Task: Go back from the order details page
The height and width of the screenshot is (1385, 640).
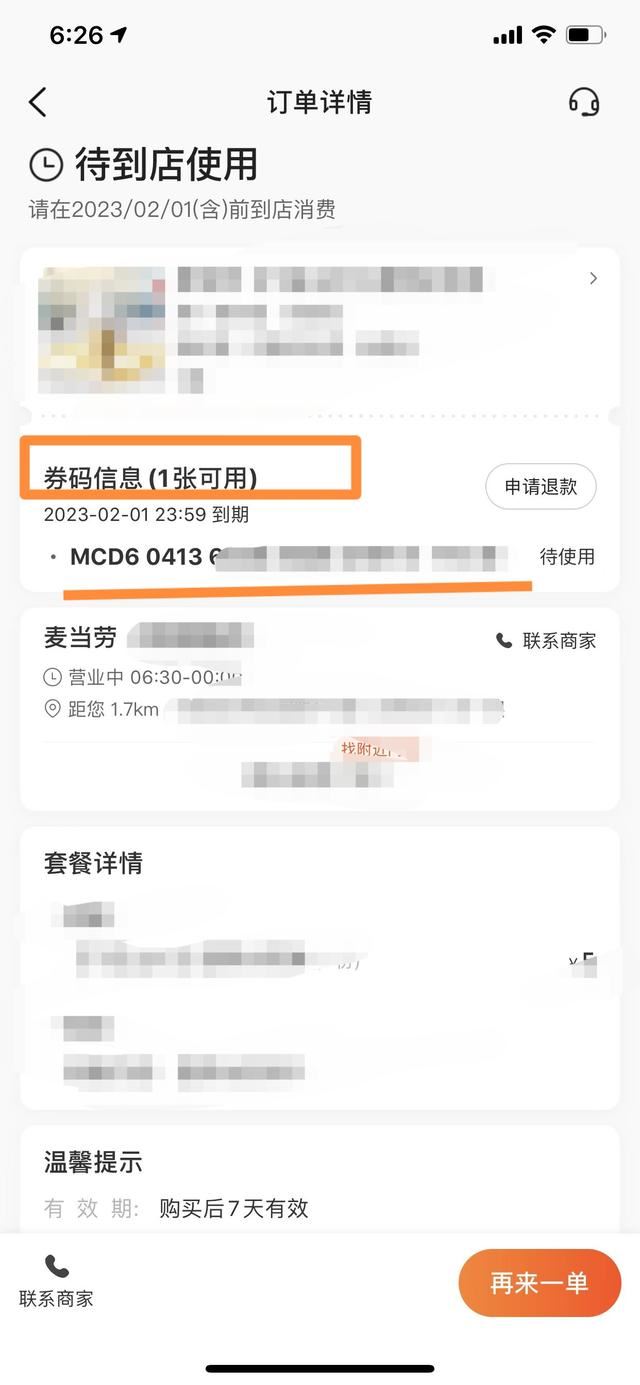Action: pos(38,102)
